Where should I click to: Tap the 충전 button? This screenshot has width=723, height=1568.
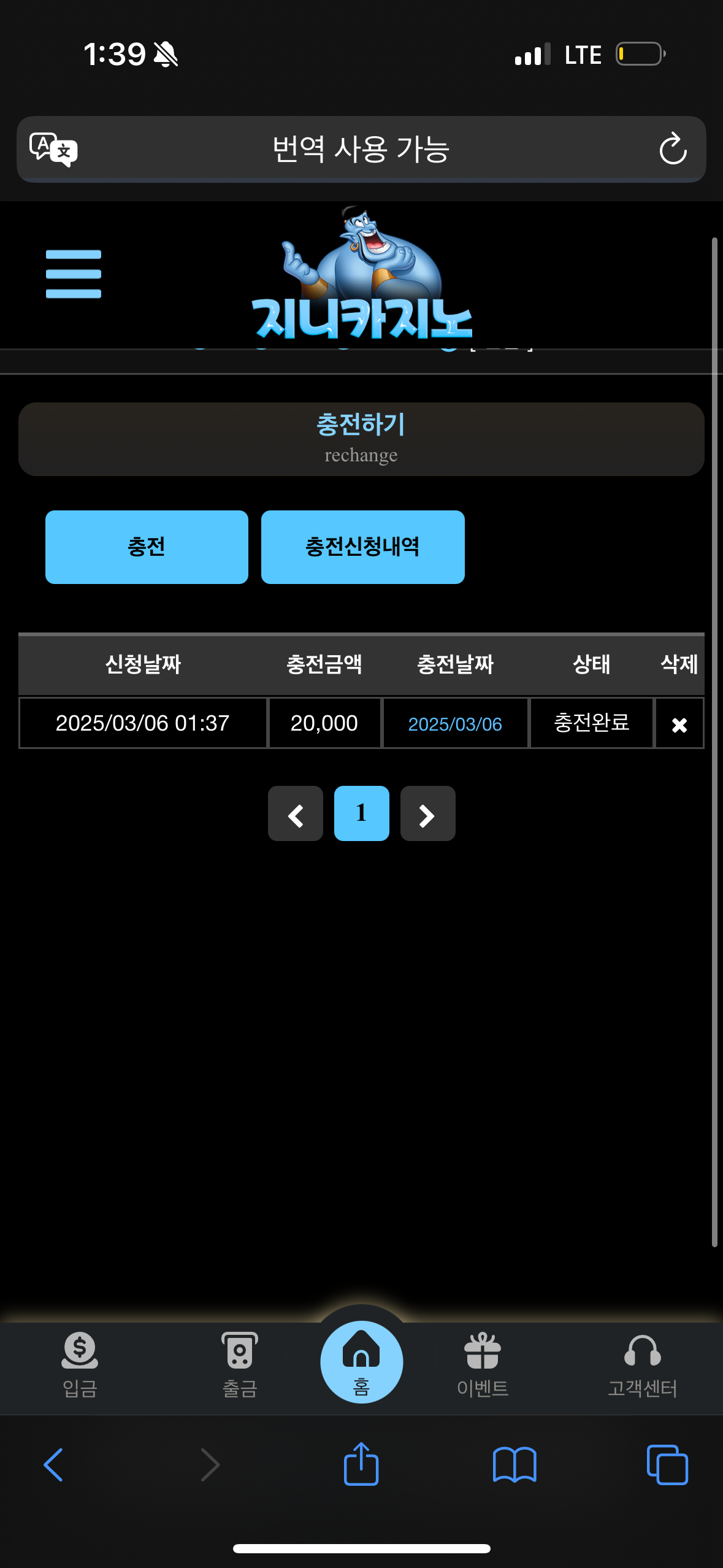[147, 547]
